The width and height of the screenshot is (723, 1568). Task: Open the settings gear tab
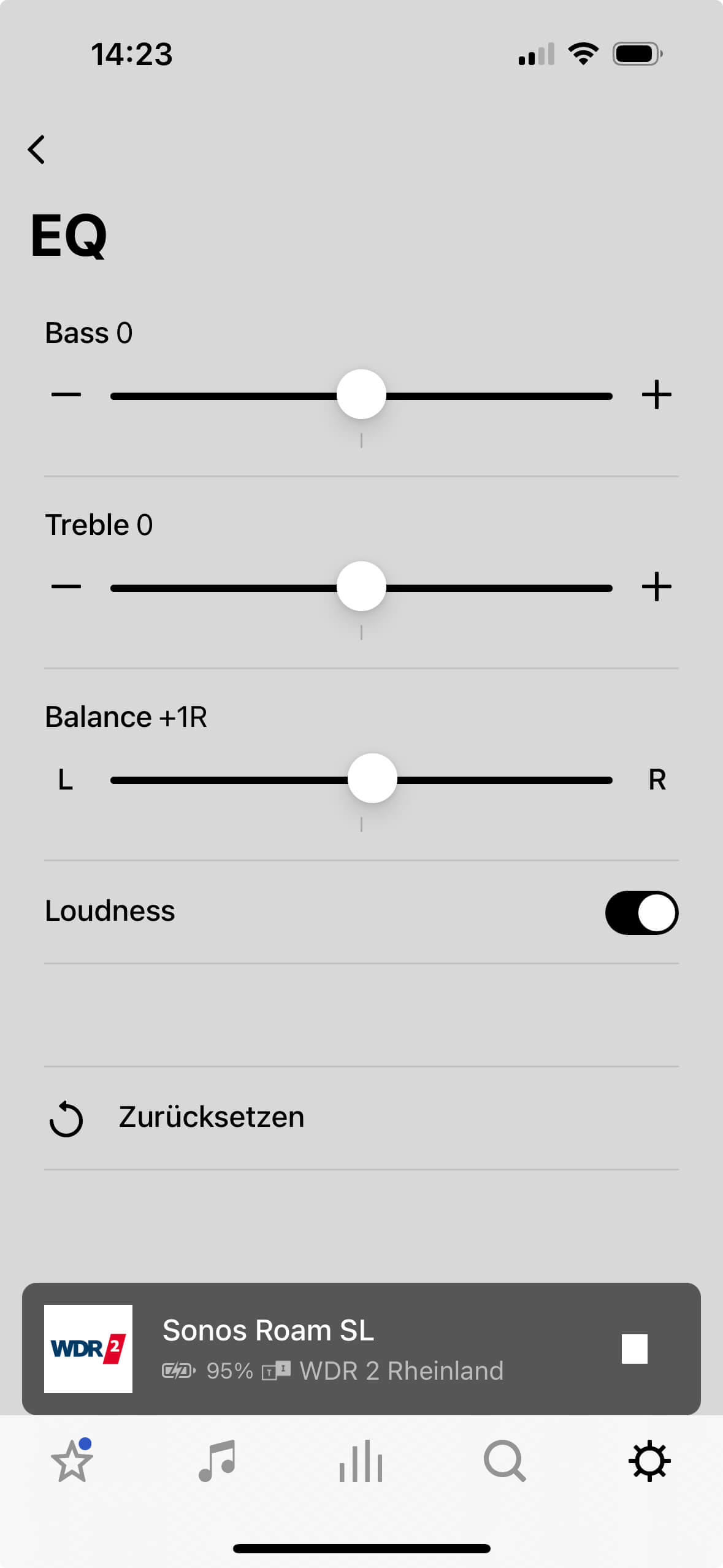(649, 1461)
